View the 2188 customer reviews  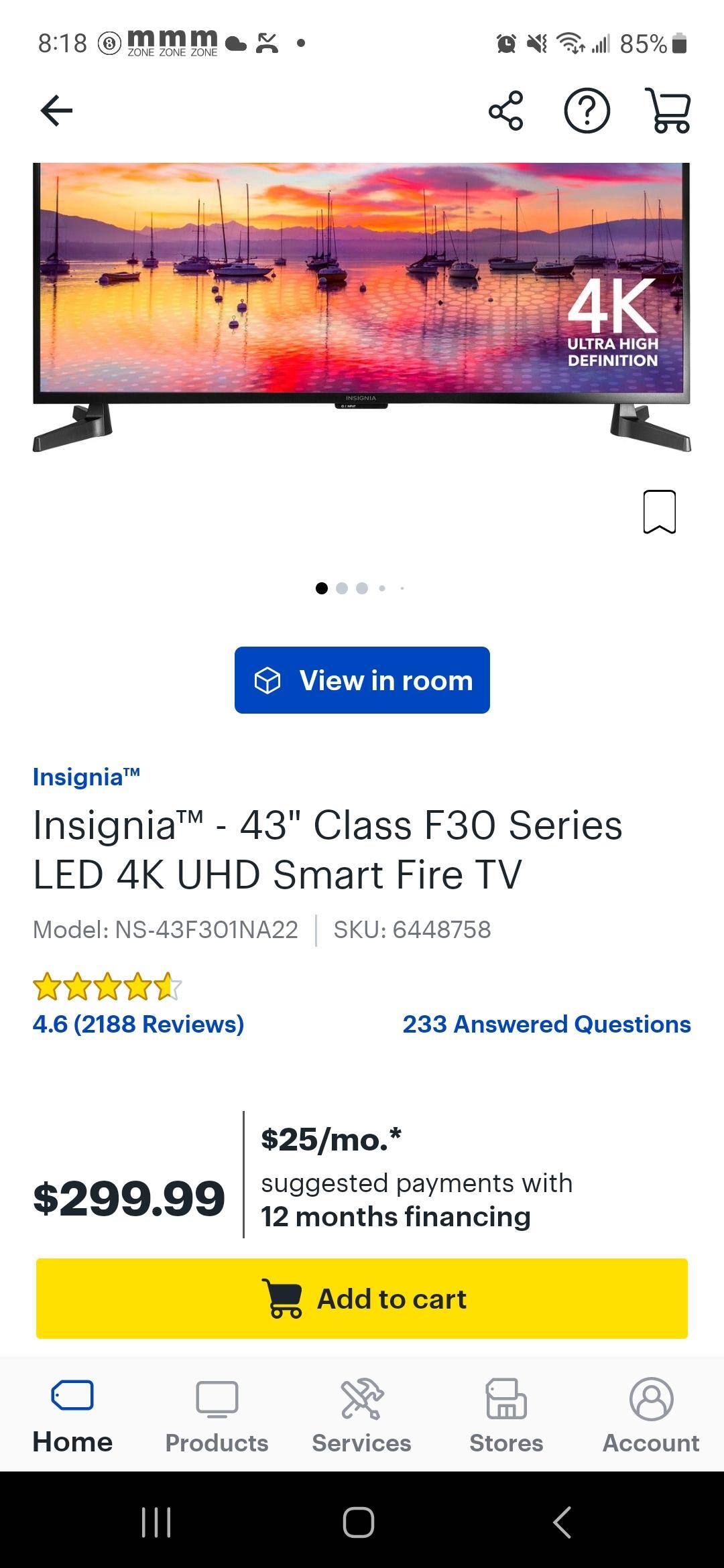pos(138,1024)
